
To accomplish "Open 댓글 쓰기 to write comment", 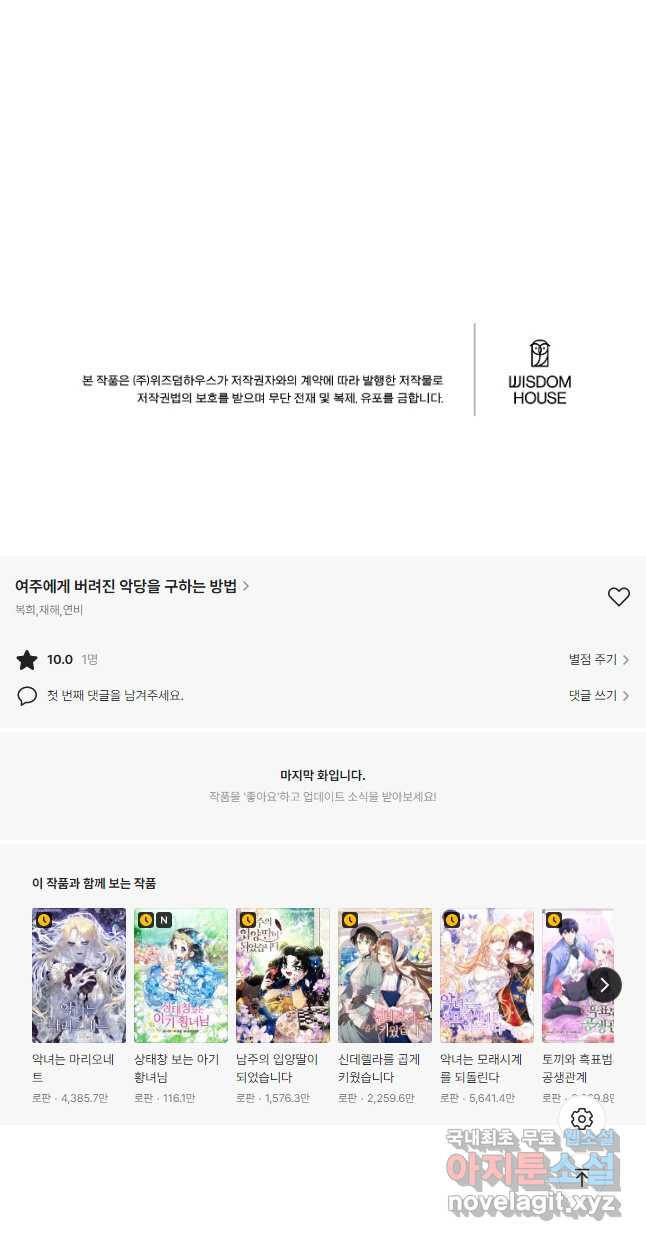I will 598,696.
